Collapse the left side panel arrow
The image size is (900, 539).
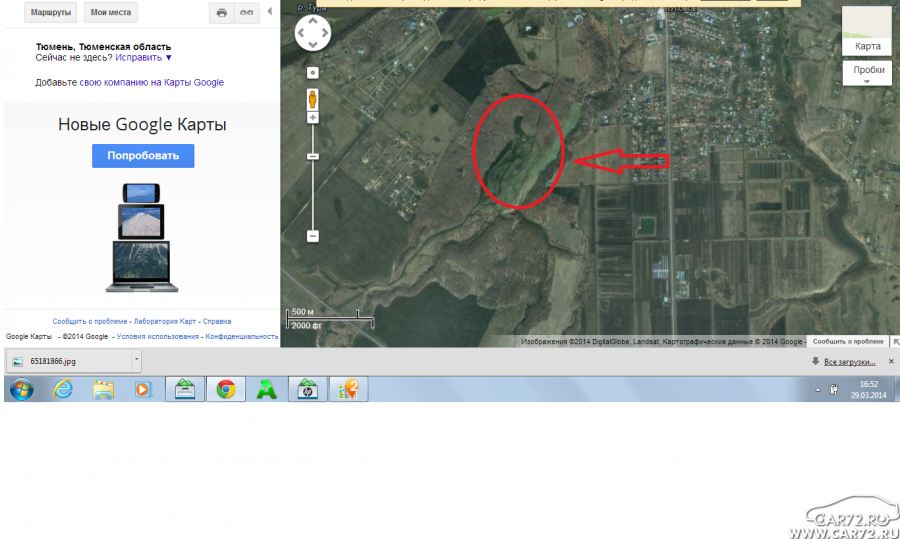269,12
